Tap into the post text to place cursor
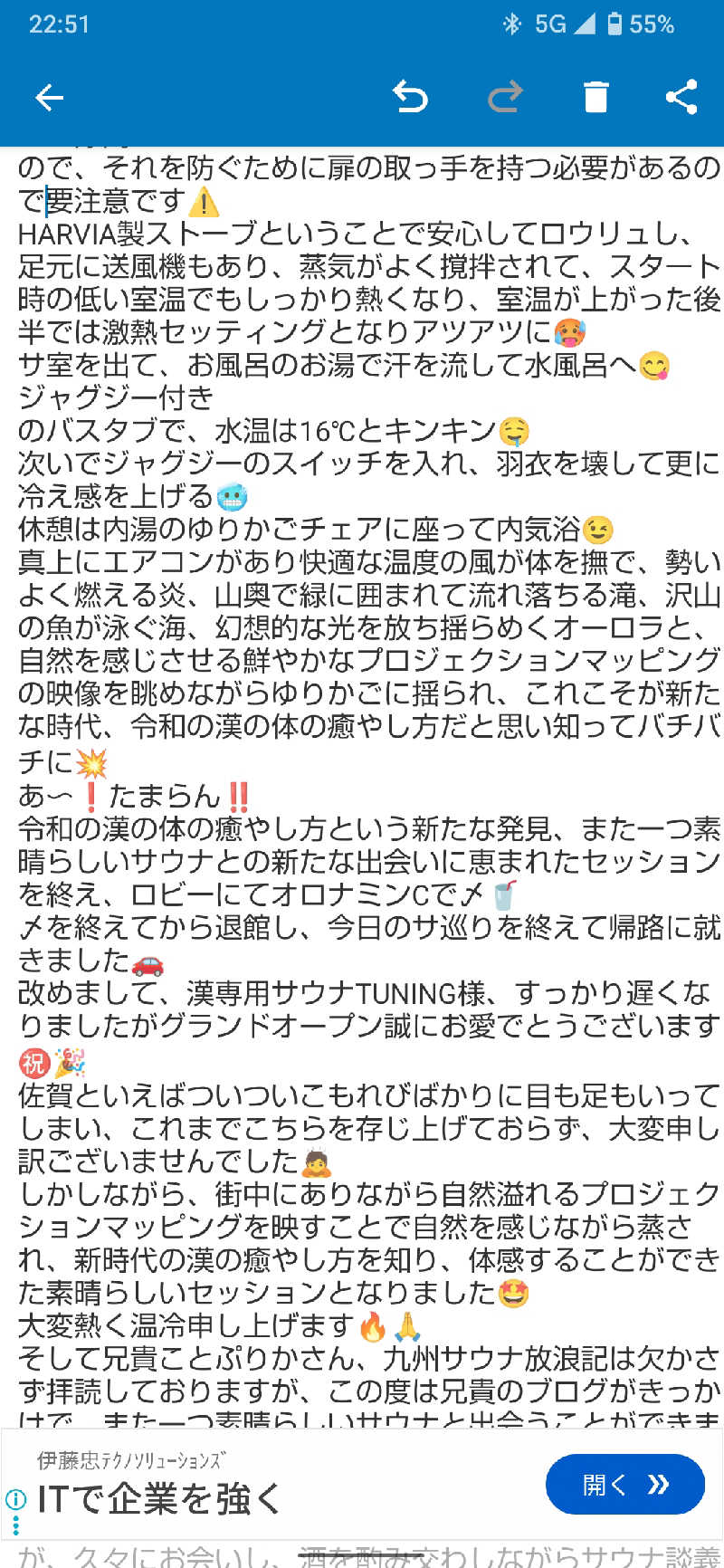This screenshot has height=1568, width=724. (362, 634)
